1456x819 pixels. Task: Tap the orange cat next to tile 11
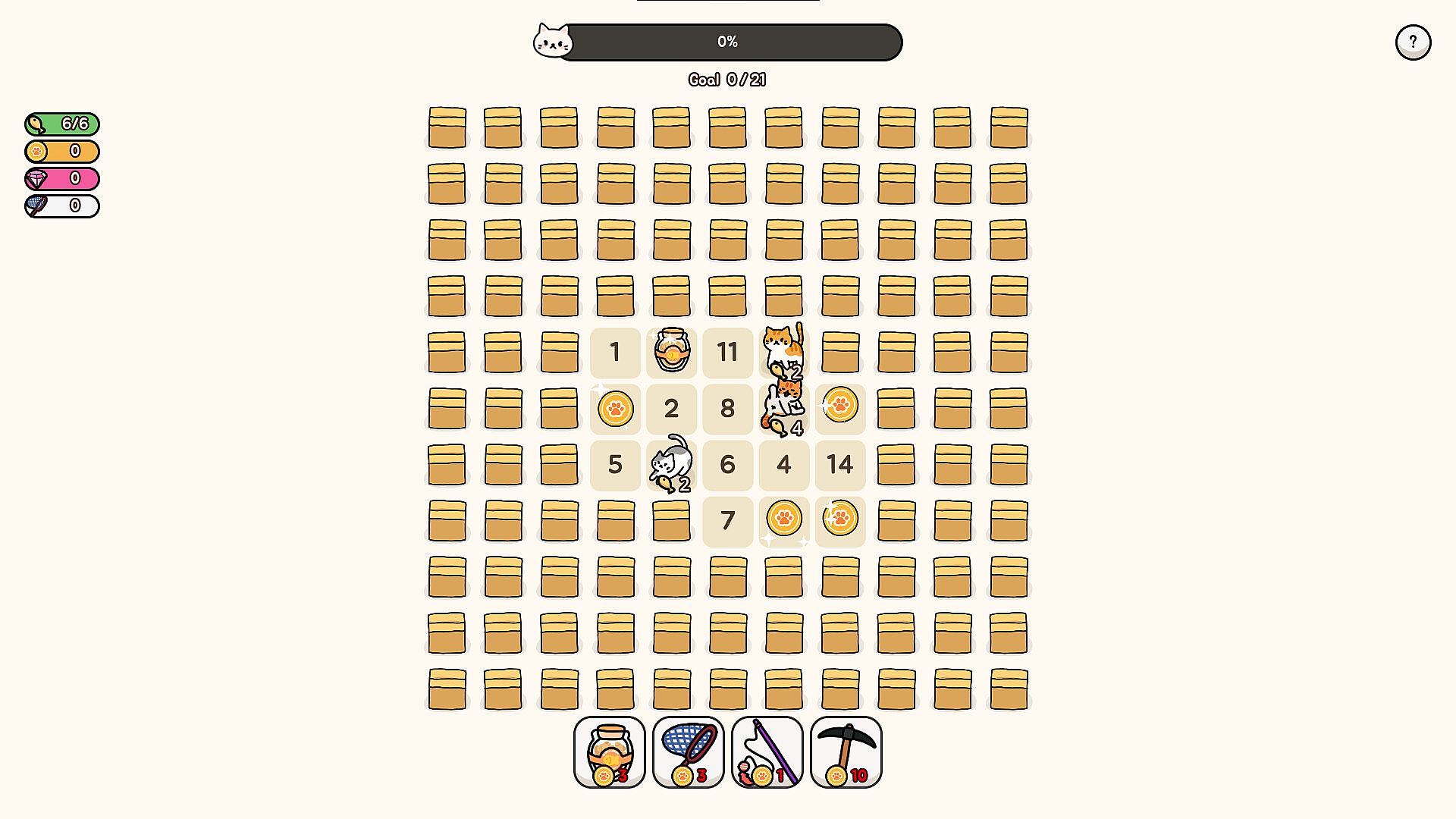click(x=784, y=347)
